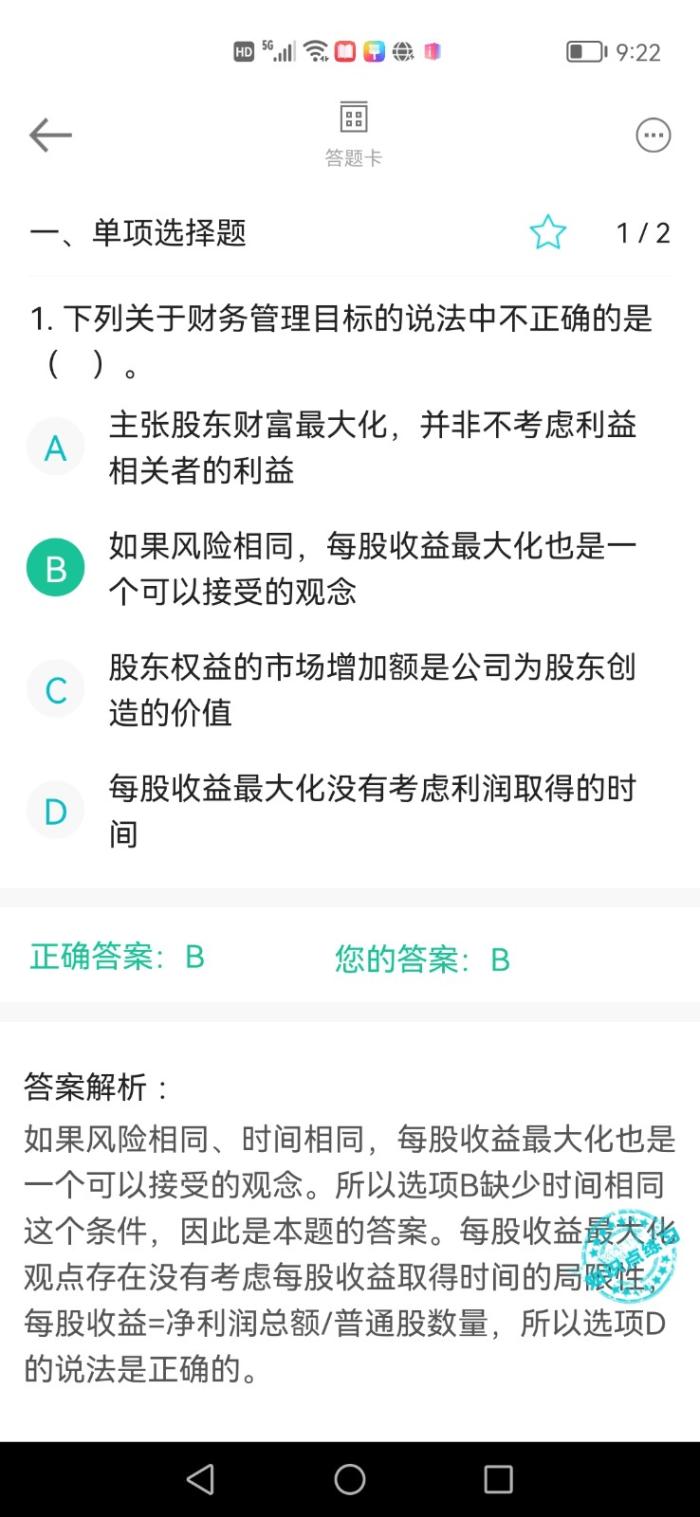This screenshot has width=700, height=1517.
Task: Open the three-dot more options menu
Action: tap(653, 135)
